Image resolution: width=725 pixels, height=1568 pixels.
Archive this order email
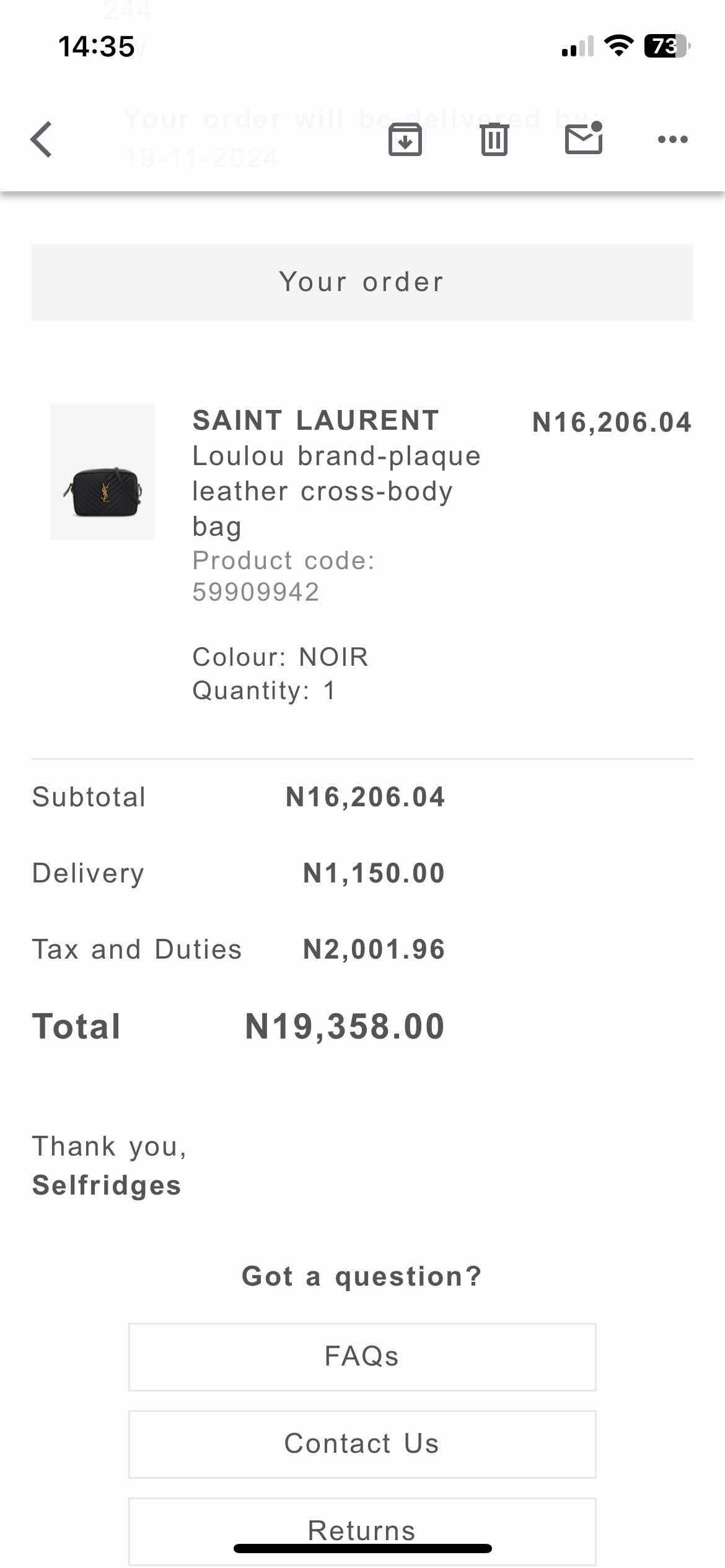tap(405, 139)
